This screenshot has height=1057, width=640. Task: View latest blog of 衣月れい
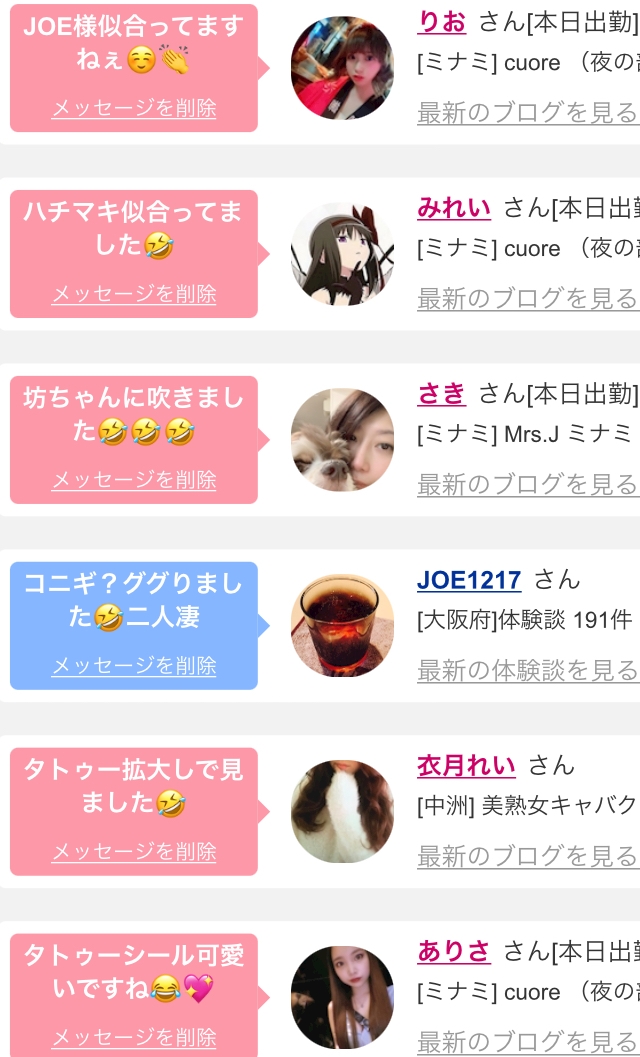click(528, 856)
